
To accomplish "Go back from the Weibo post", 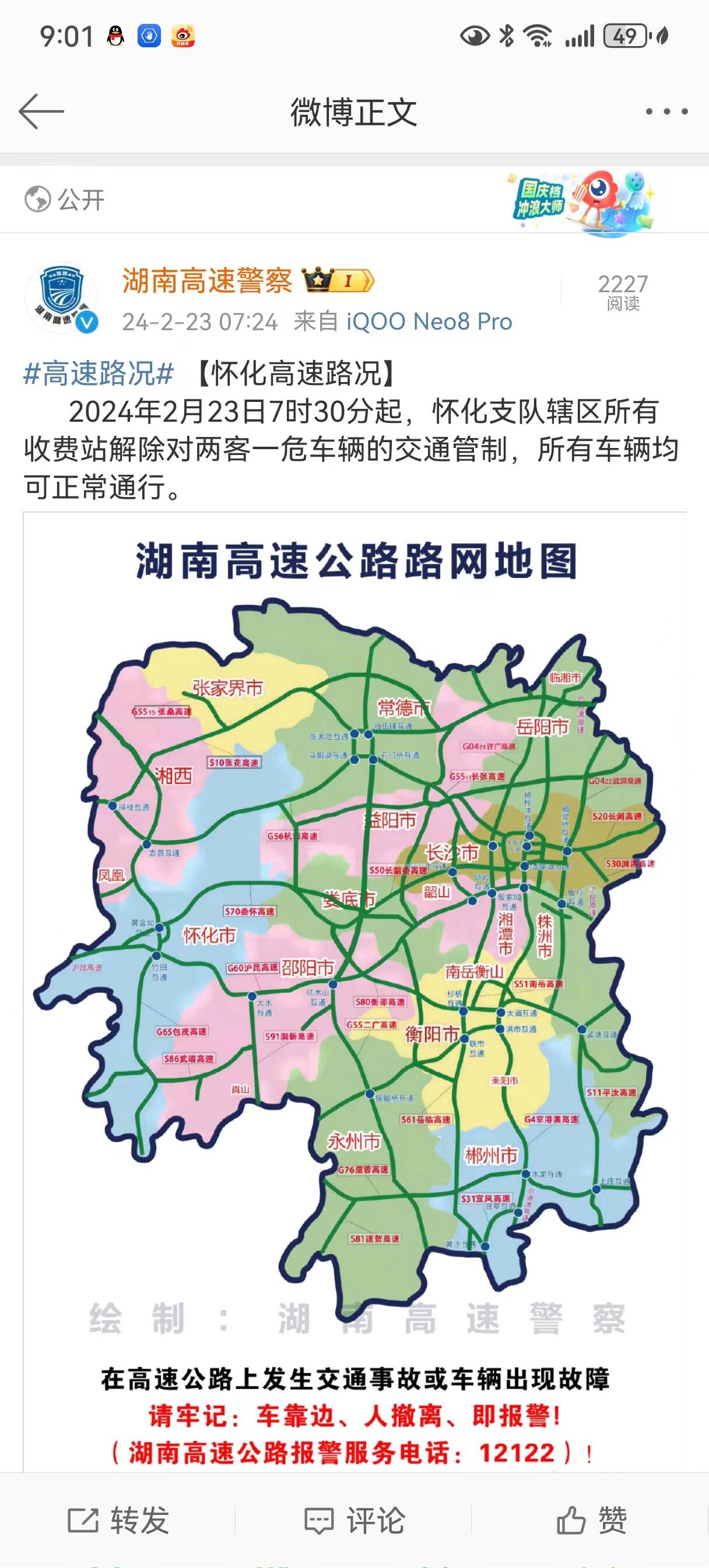I will [41, 111].
